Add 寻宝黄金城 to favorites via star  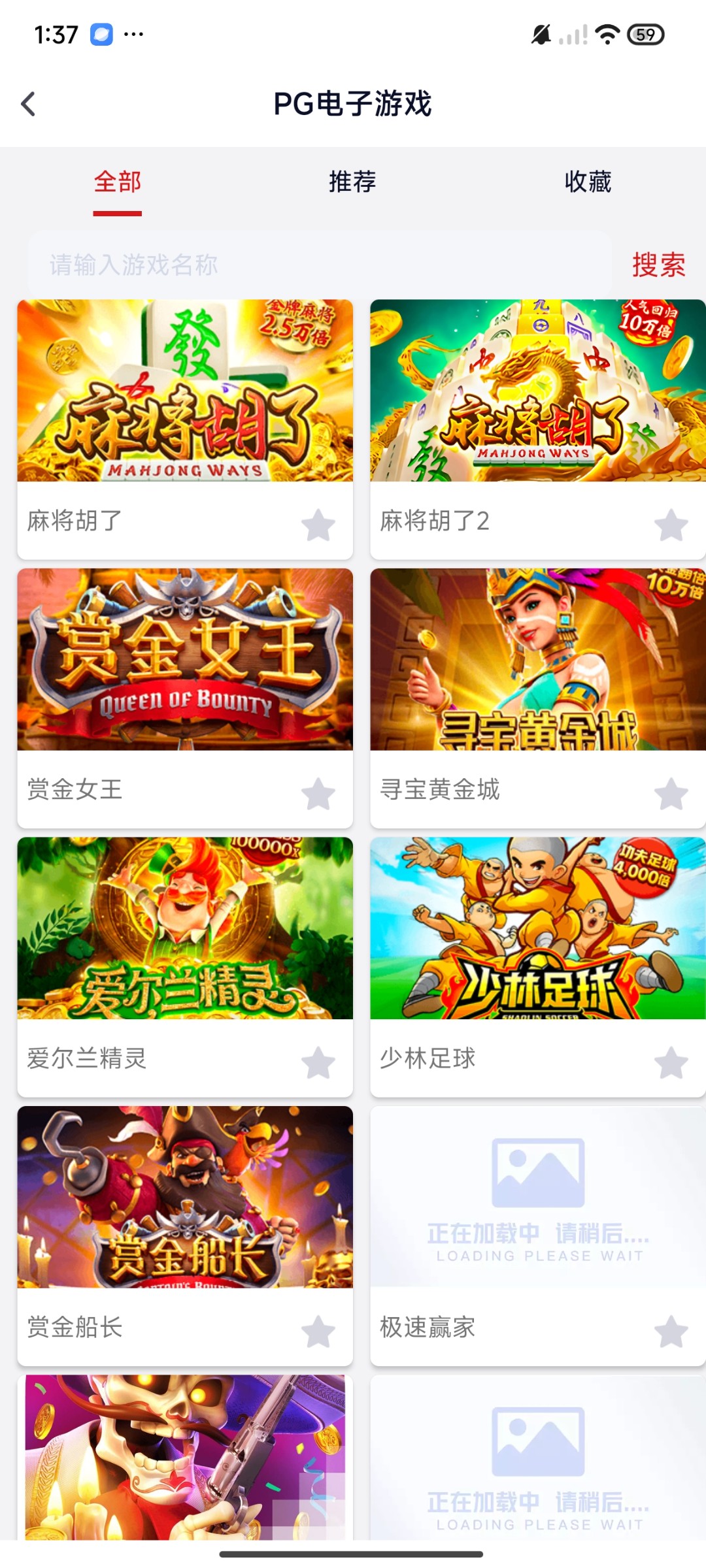(x=671, y=793)
